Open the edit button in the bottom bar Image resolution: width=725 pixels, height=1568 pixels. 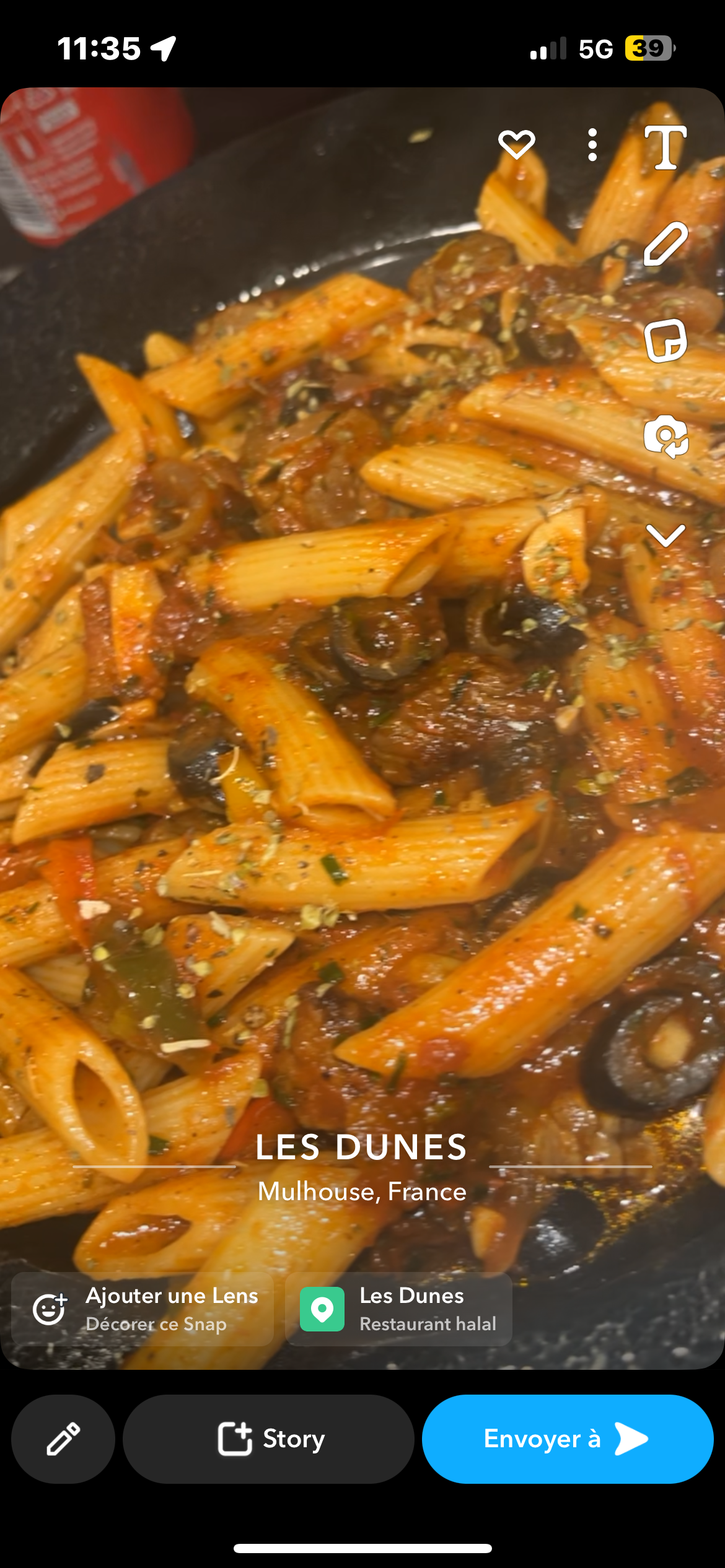coord(63,1438)
